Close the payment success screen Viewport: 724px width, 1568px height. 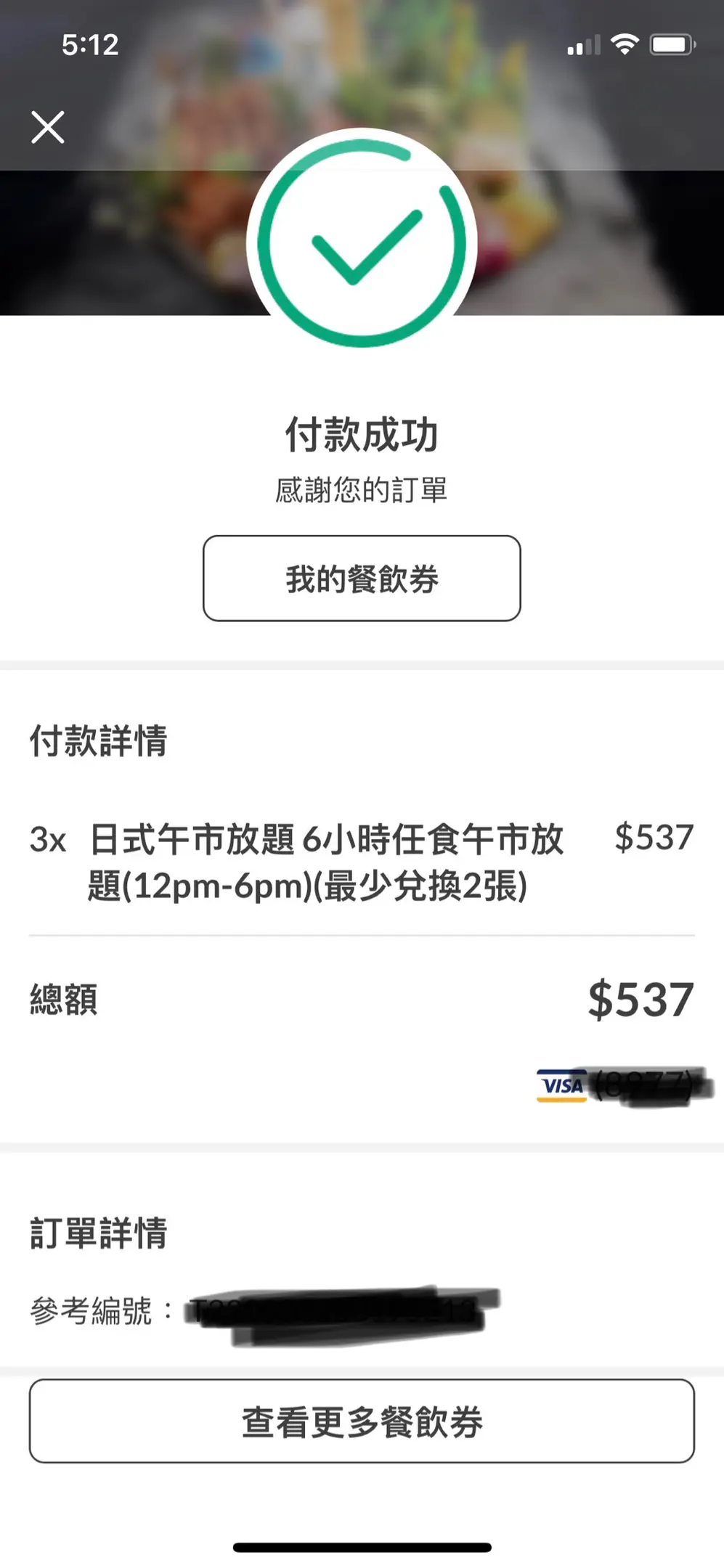point(48,128)
